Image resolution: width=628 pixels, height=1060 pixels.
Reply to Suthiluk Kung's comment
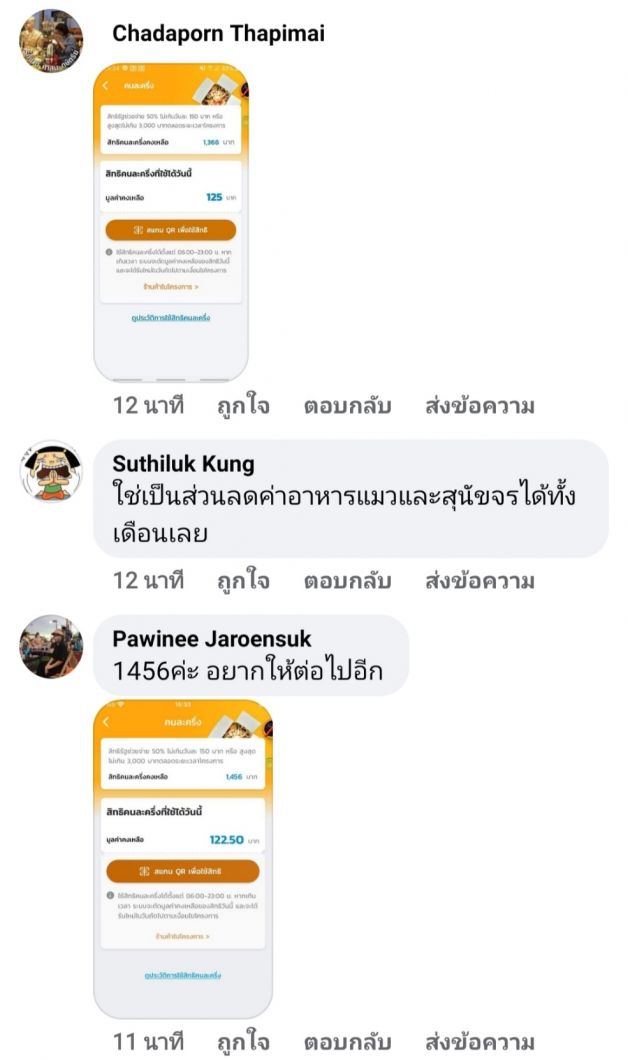click(x=347, y=581)
